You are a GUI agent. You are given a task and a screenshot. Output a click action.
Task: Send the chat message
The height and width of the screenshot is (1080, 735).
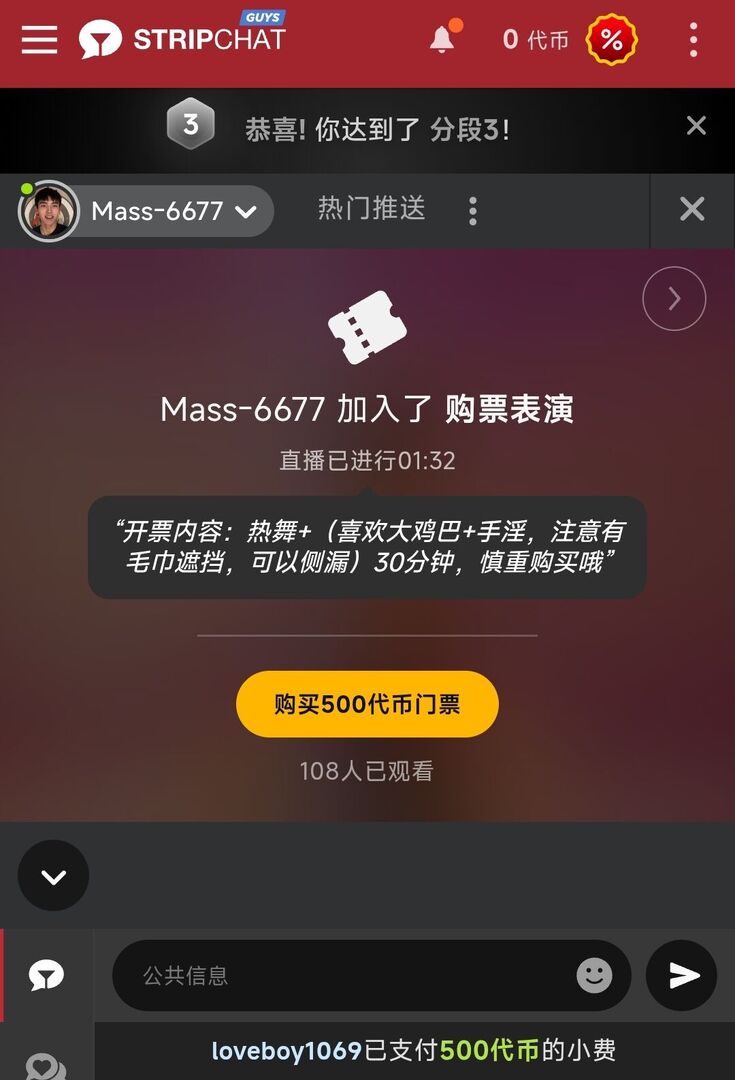682,975
